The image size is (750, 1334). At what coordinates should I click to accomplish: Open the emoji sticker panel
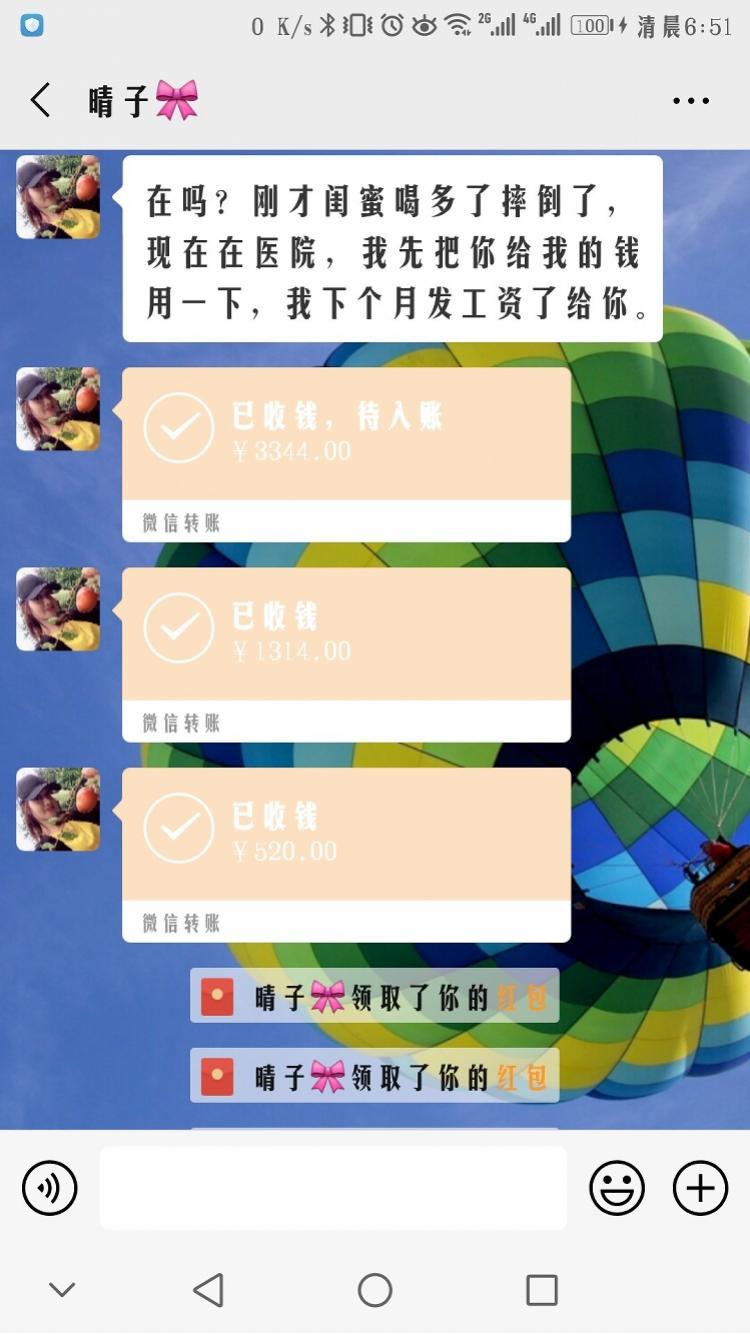coord(617,1188)
